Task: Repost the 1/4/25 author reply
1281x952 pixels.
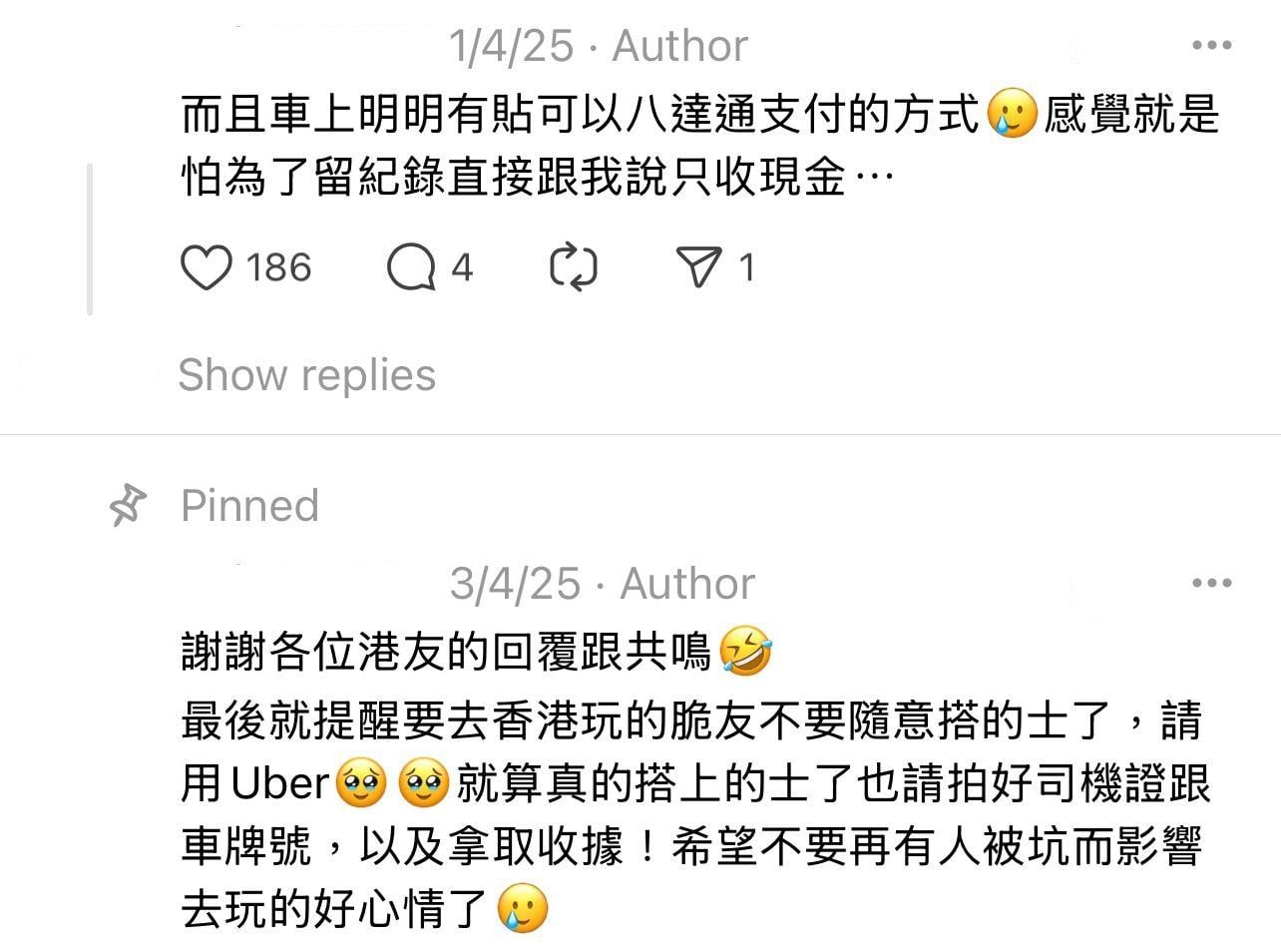Action: [x=574, y=267]
